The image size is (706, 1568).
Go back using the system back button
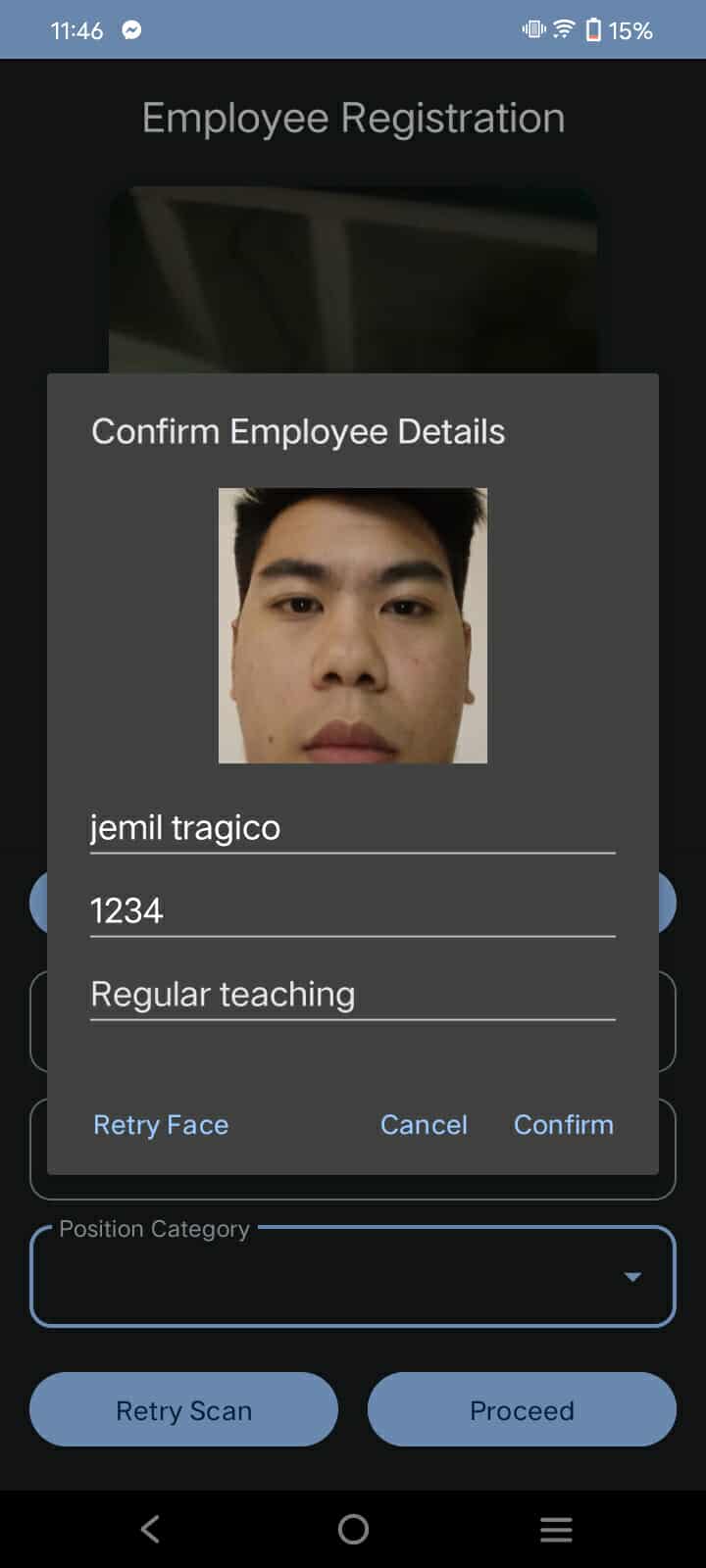point(150,1529)
